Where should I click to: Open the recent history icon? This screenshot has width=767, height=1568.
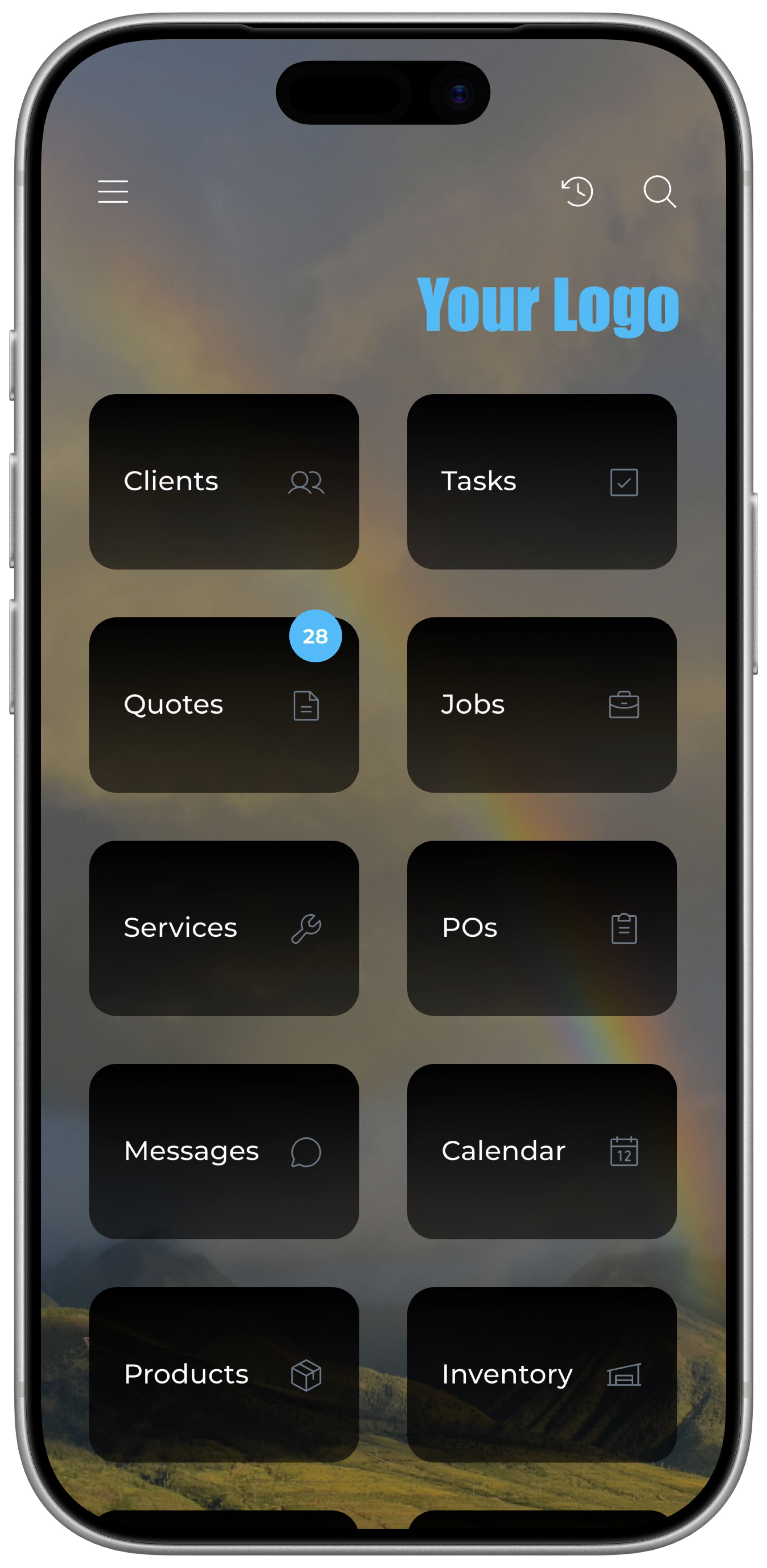click(x=577, y=192)
